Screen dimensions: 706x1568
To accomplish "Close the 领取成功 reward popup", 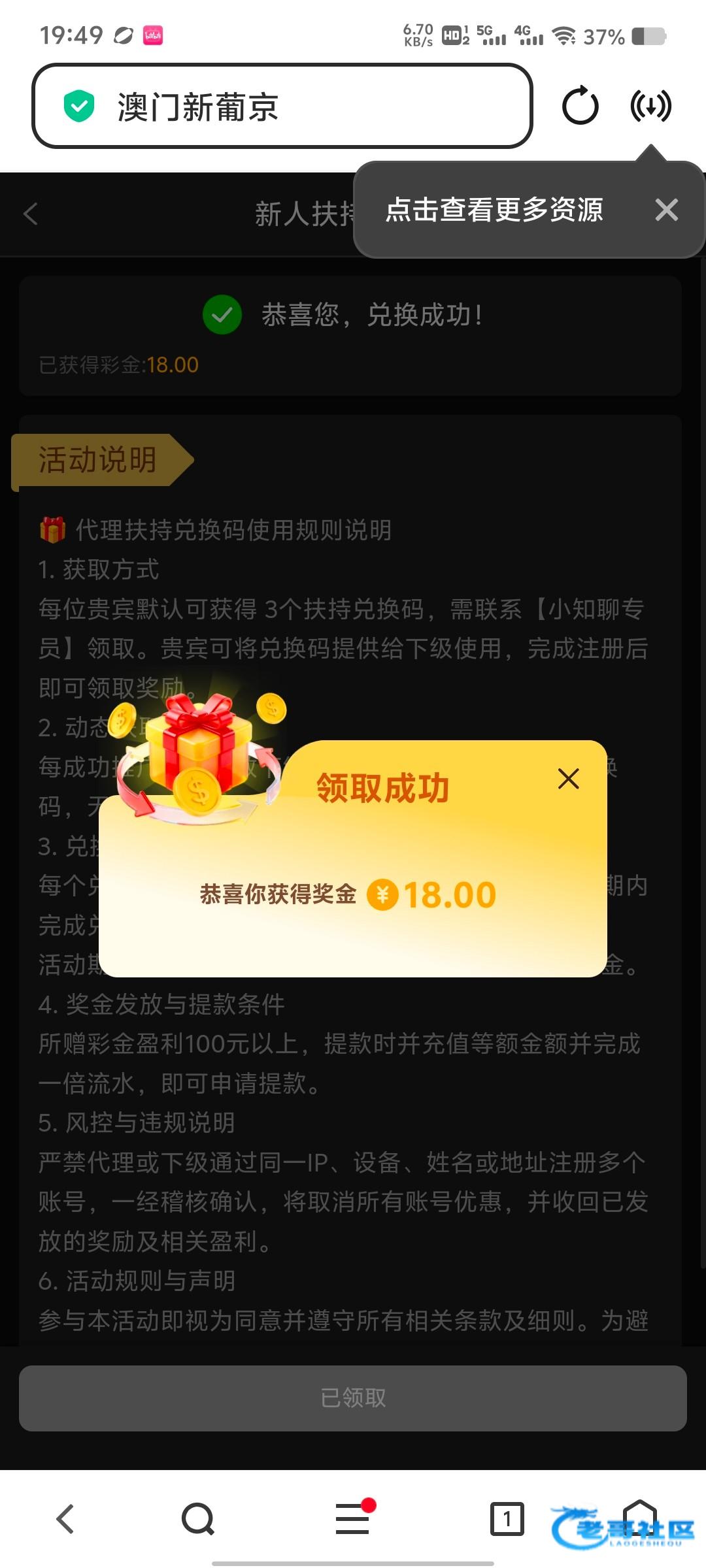I will [x=568, y=779].
